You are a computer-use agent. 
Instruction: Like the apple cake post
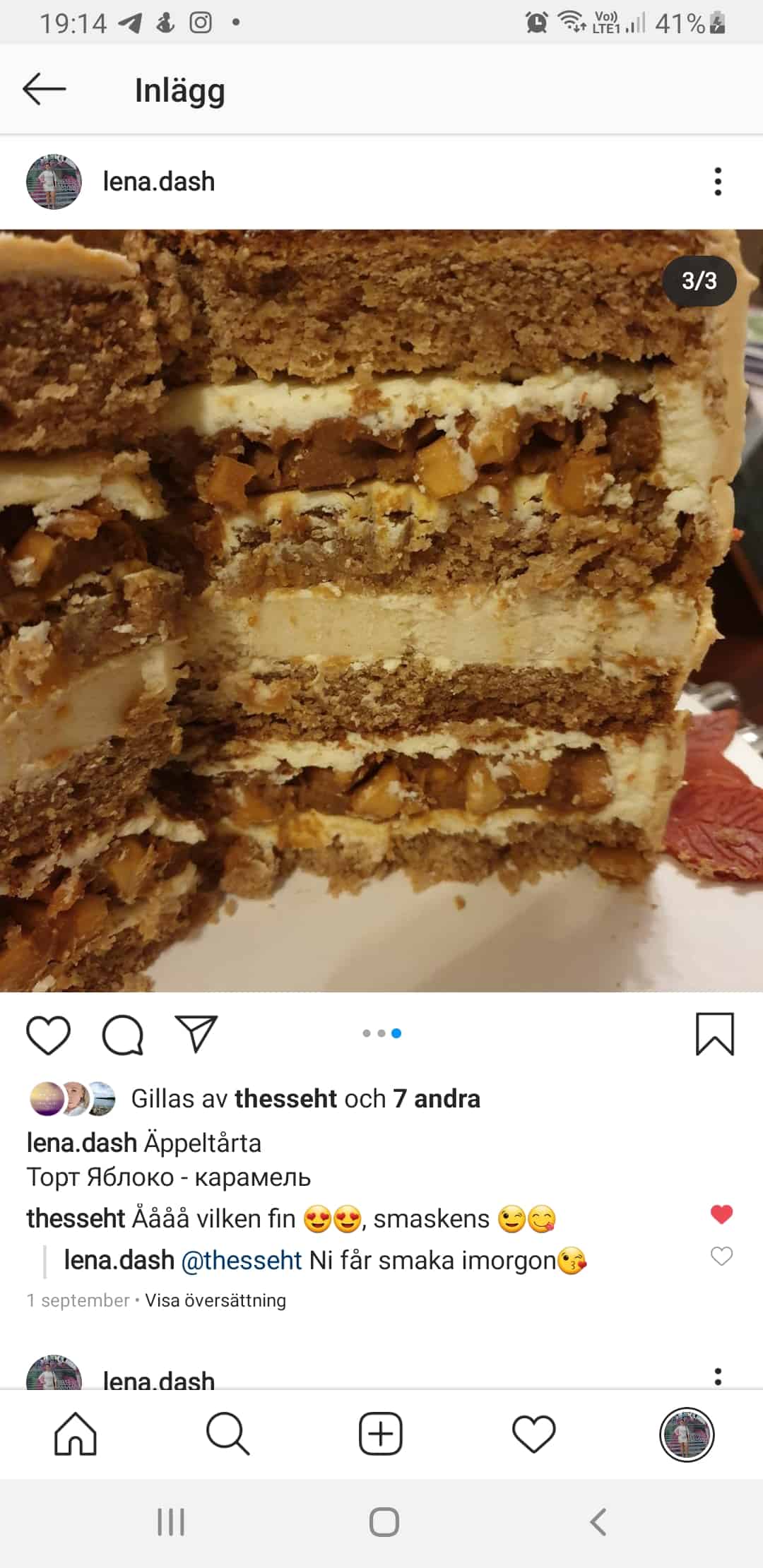48,1035
